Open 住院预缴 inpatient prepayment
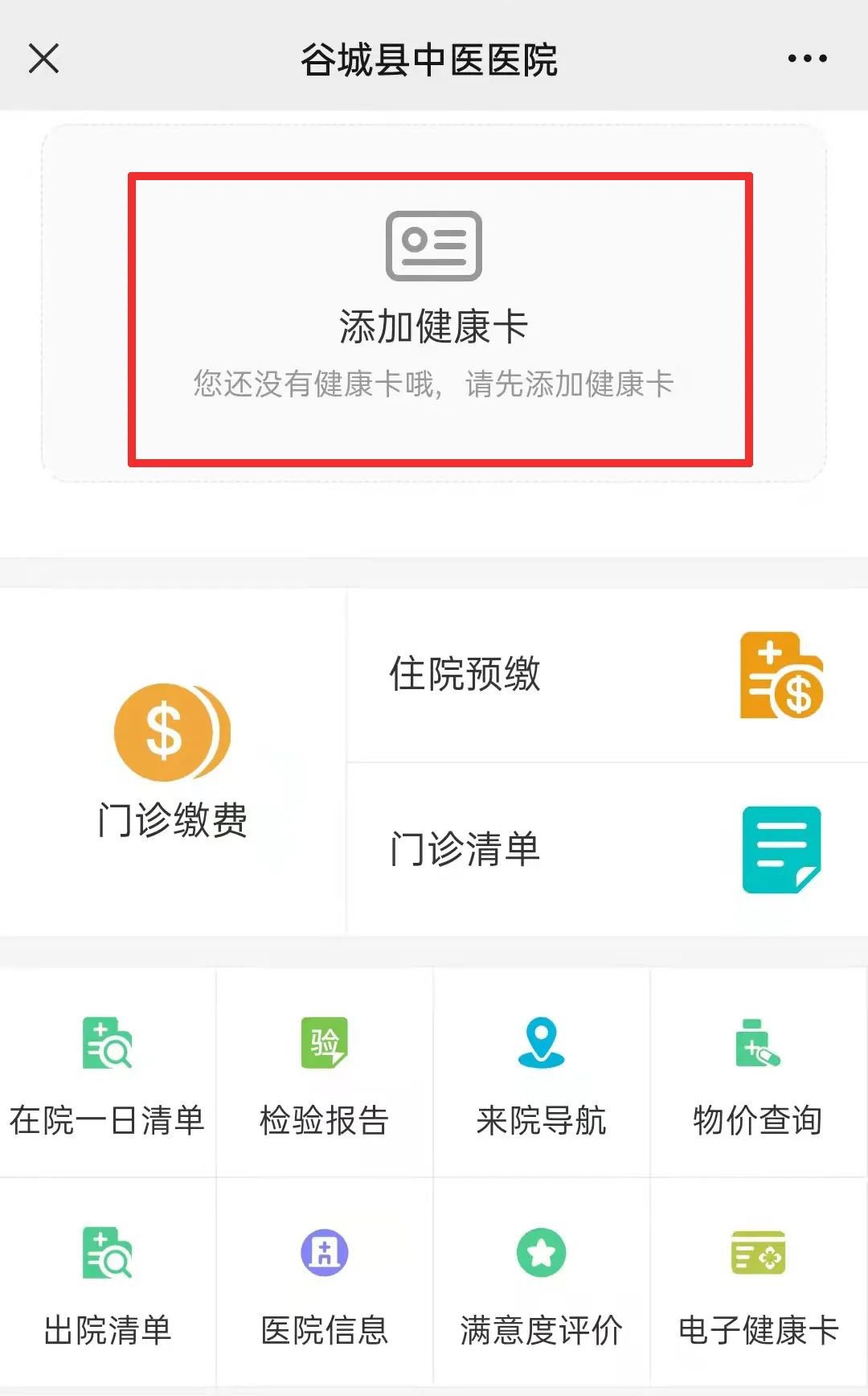This screenshot has width=868, height=1396. [x=607, y=675]
